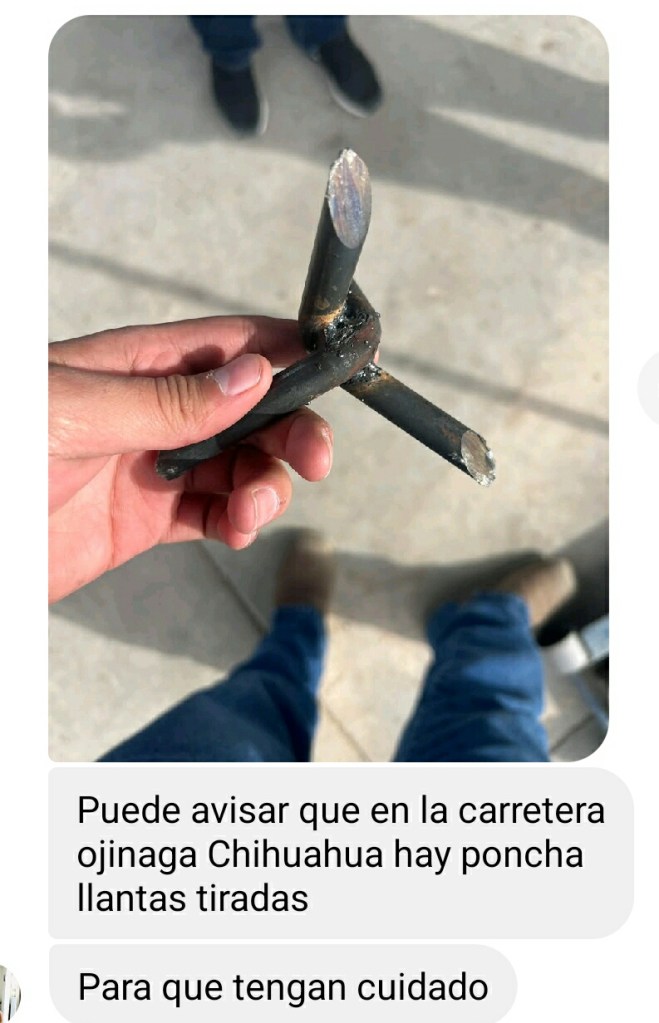Open the photo of the welded metal spike
The width and height of the screenshot is (659, 1023).
pyautogui.click(x=328, y=388)
